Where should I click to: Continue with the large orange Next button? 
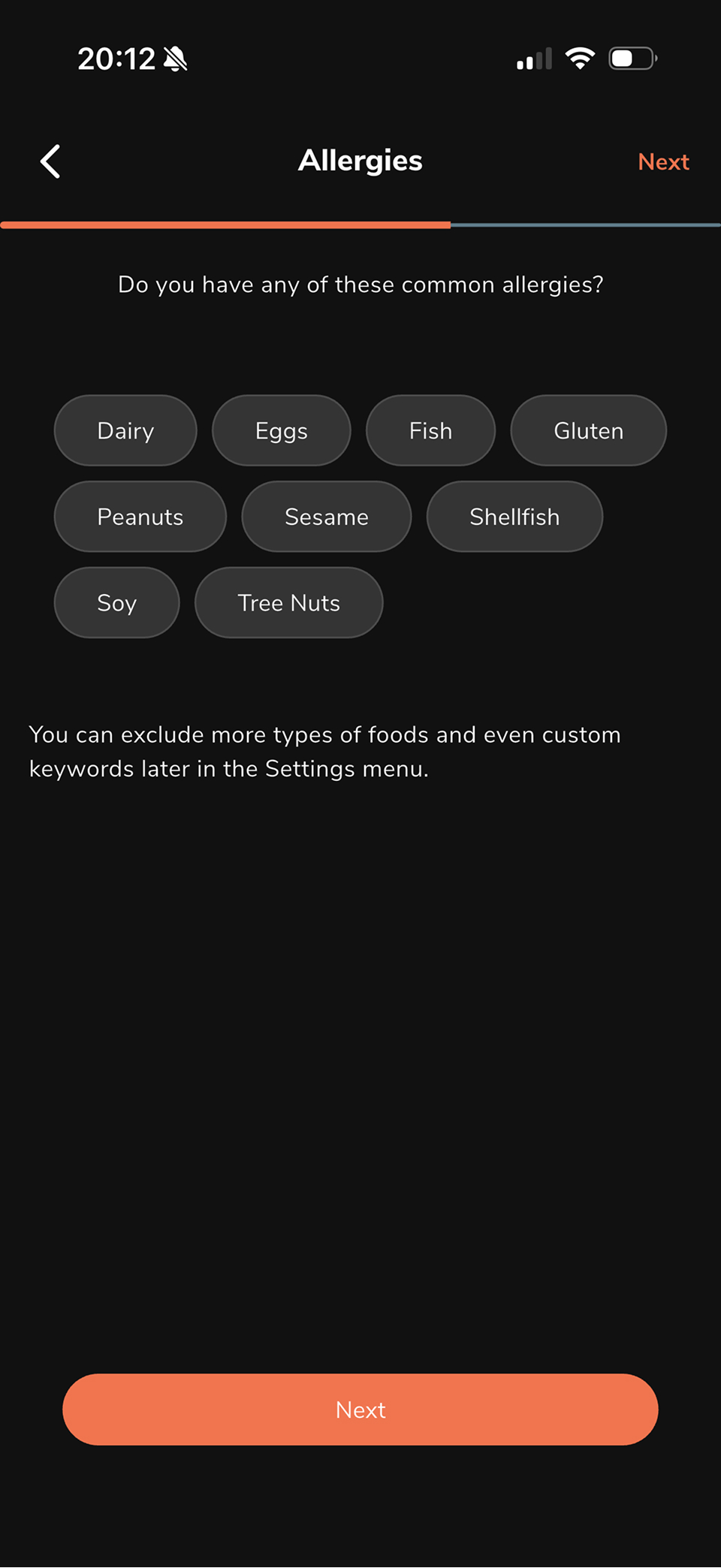pyautogui.click(x=360, y=1410)
